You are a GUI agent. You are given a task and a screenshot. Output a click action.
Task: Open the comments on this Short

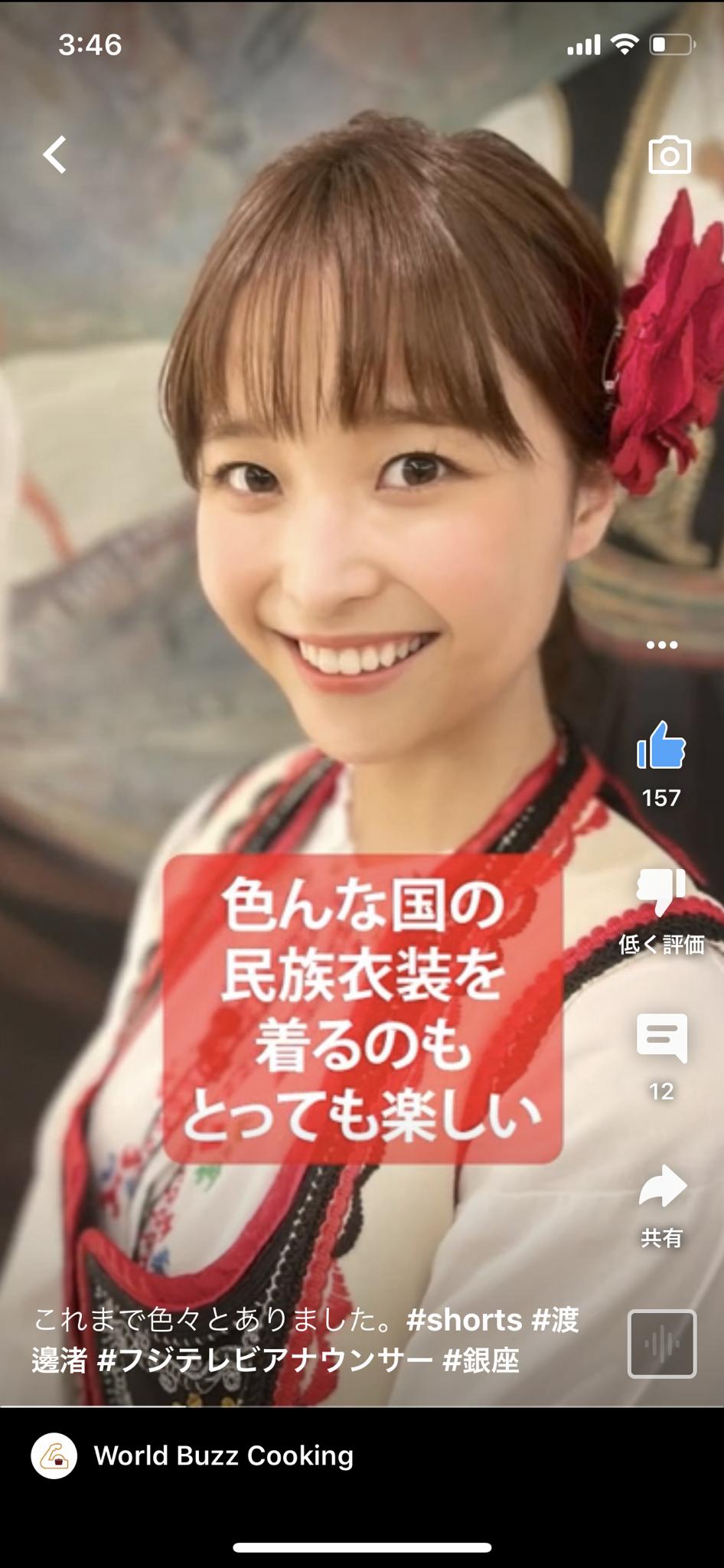pos(661,1038)
